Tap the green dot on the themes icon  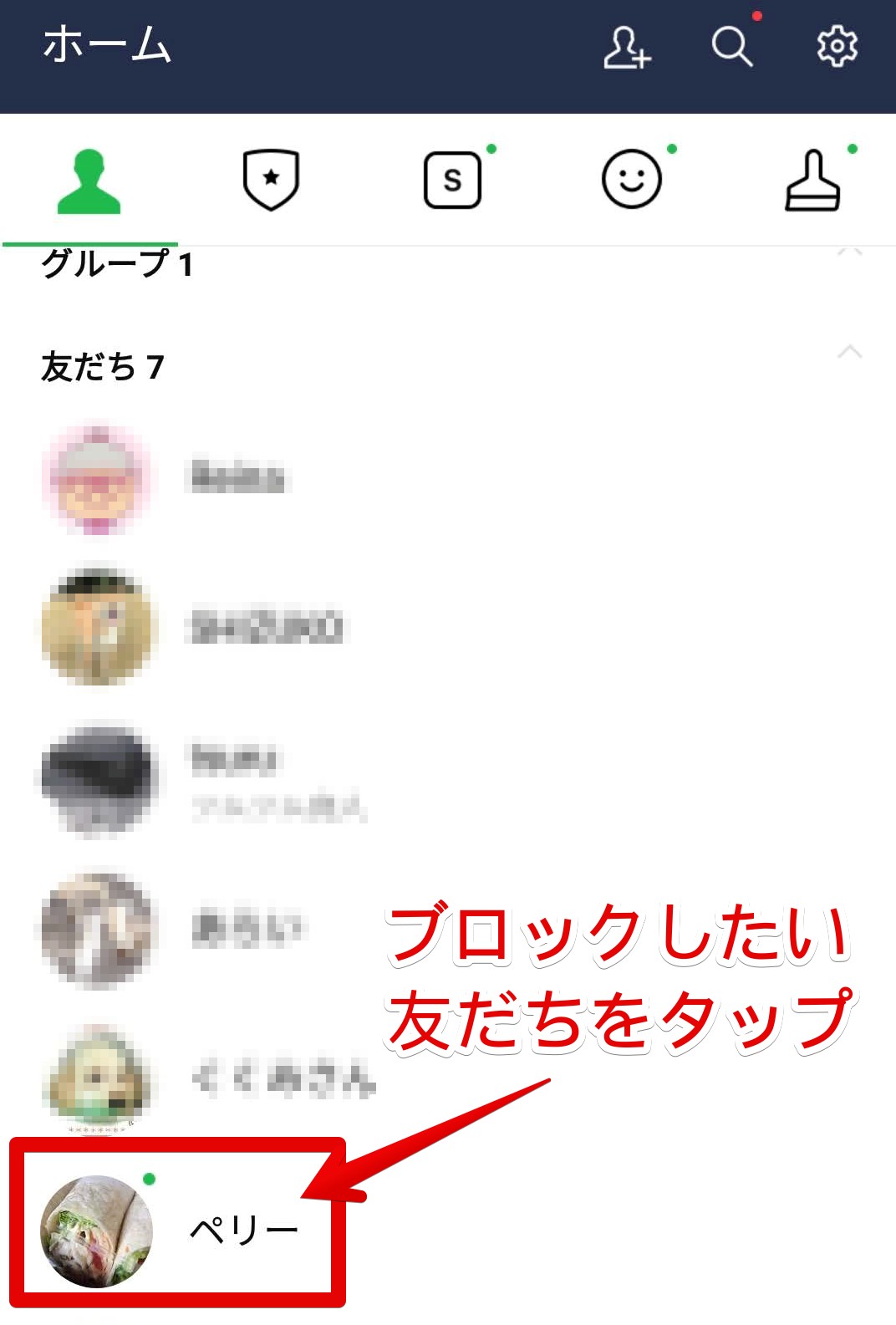pyautogui.click(x=853, y=150)
